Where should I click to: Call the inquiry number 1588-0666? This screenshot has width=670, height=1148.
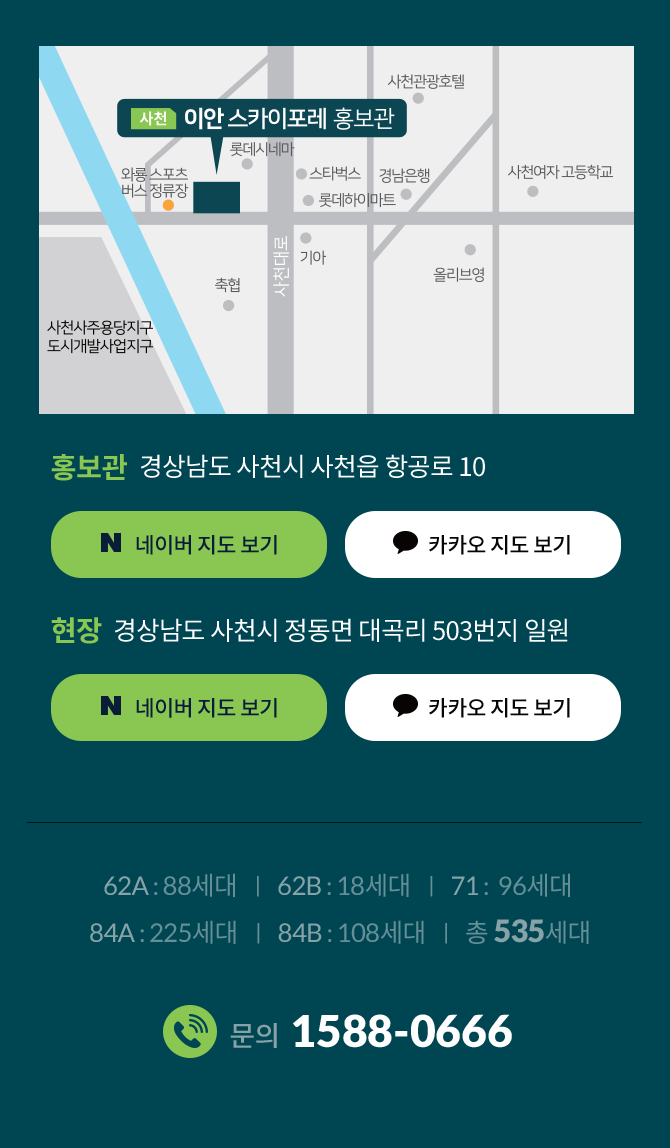[400, 1031]
